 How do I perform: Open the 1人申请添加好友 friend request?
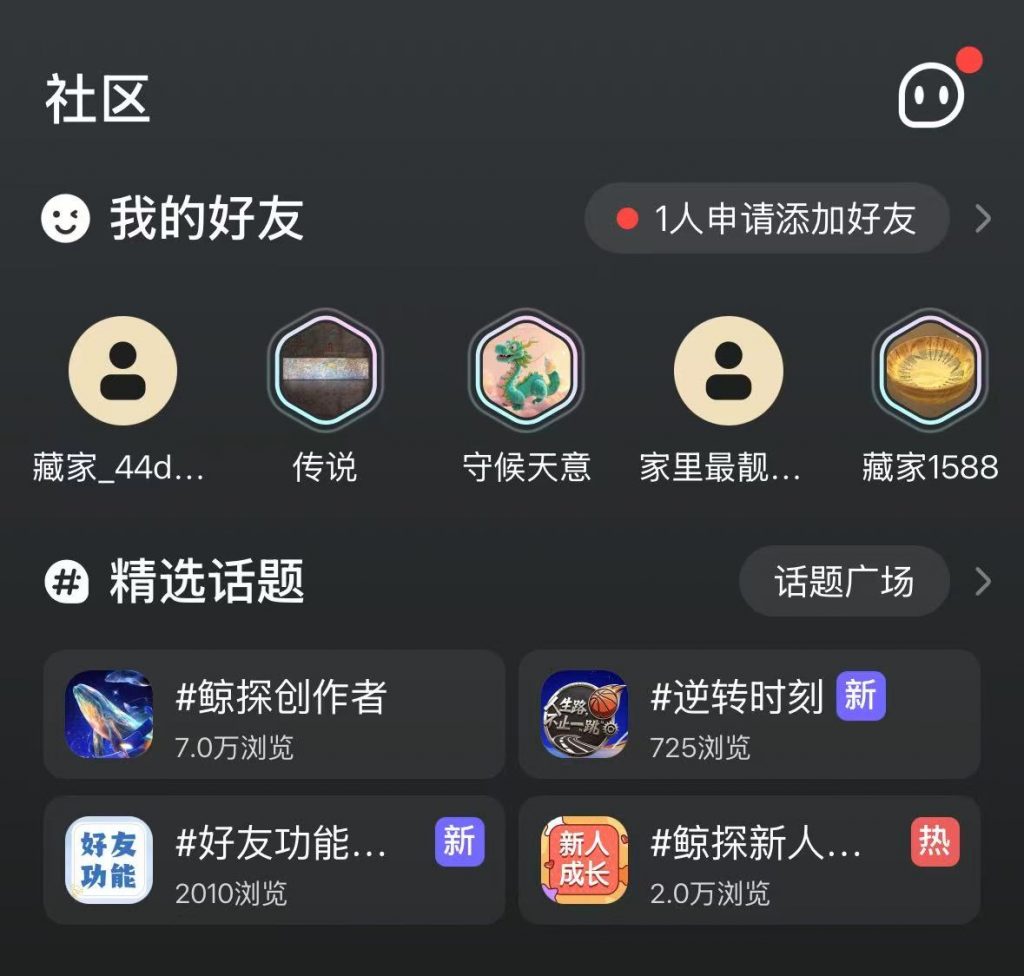[x=766, y=219]
